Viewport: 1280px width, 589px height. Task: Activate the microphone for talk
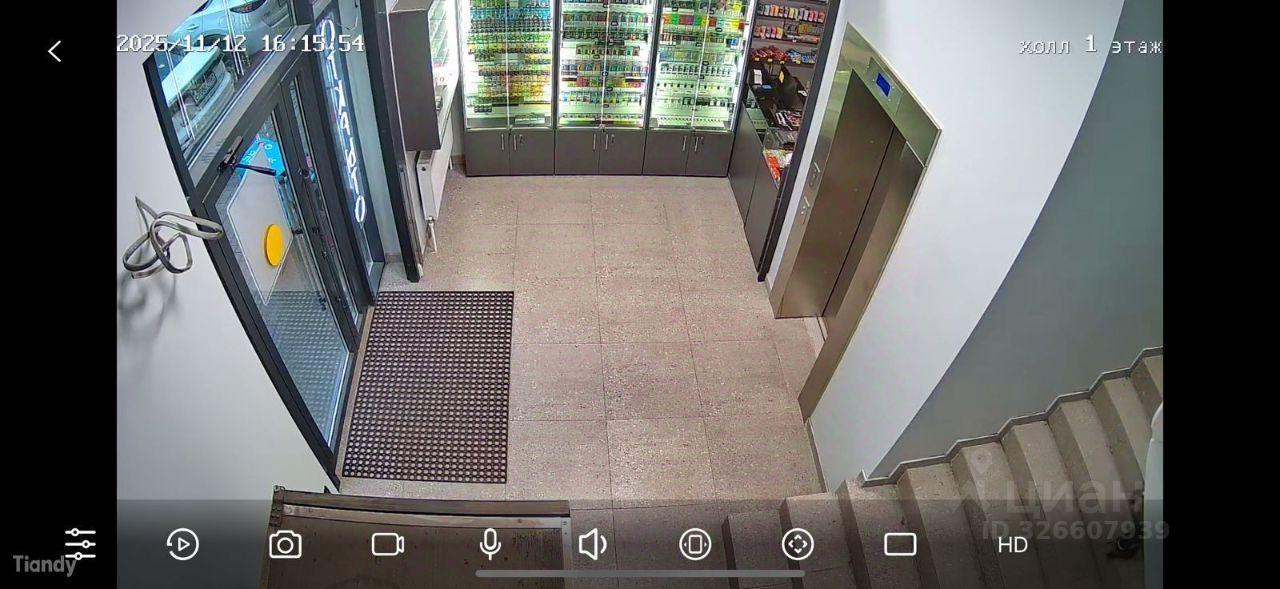pos(490,544)
